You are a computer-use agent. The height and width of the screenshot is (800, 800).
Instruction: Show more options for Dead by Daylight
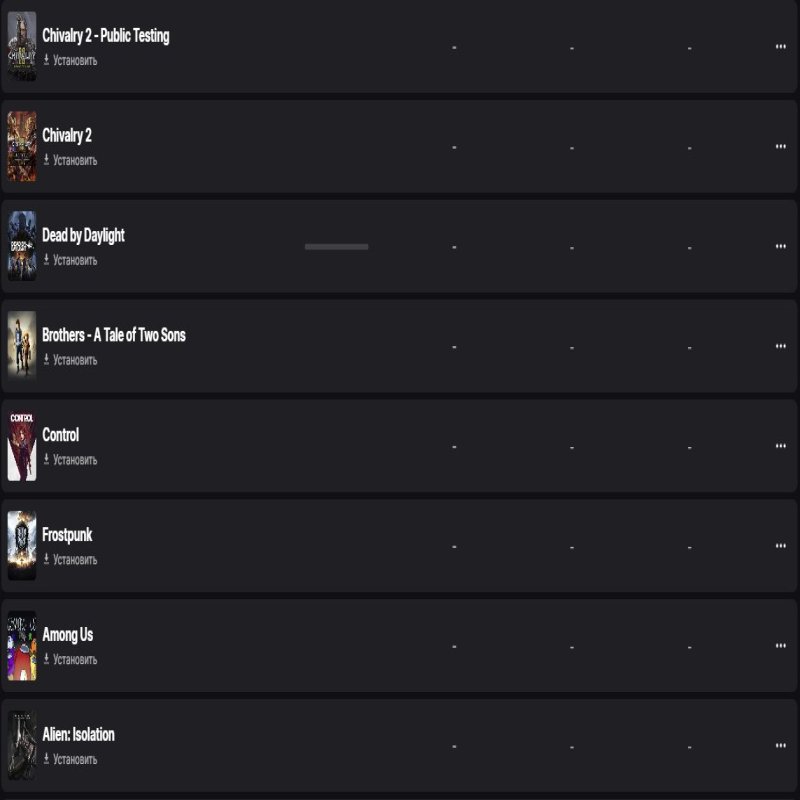780,246
